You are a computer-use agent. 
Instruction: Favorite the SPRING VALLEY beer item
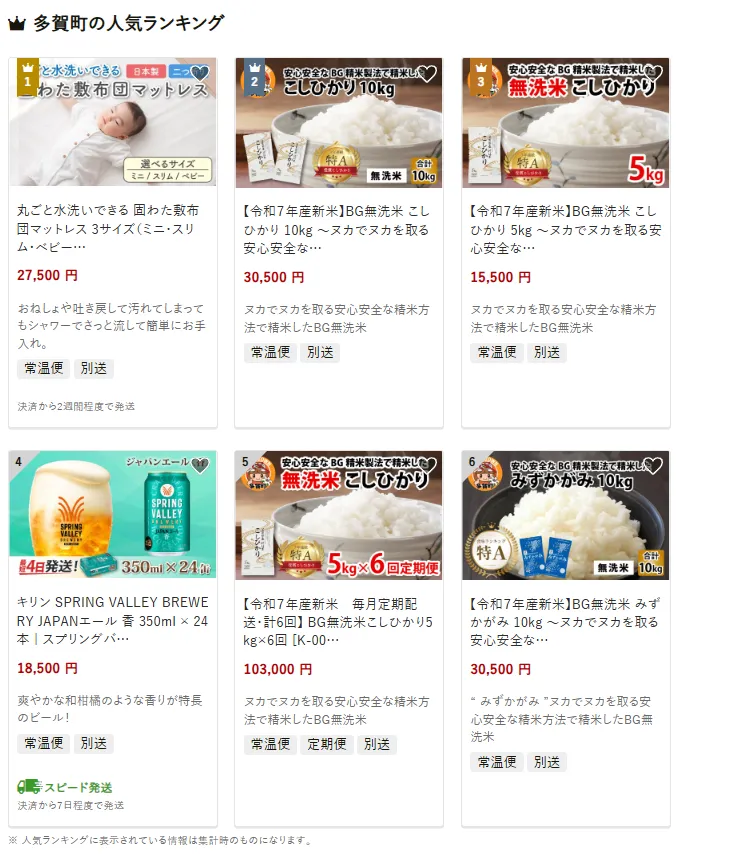click(200, 465)
